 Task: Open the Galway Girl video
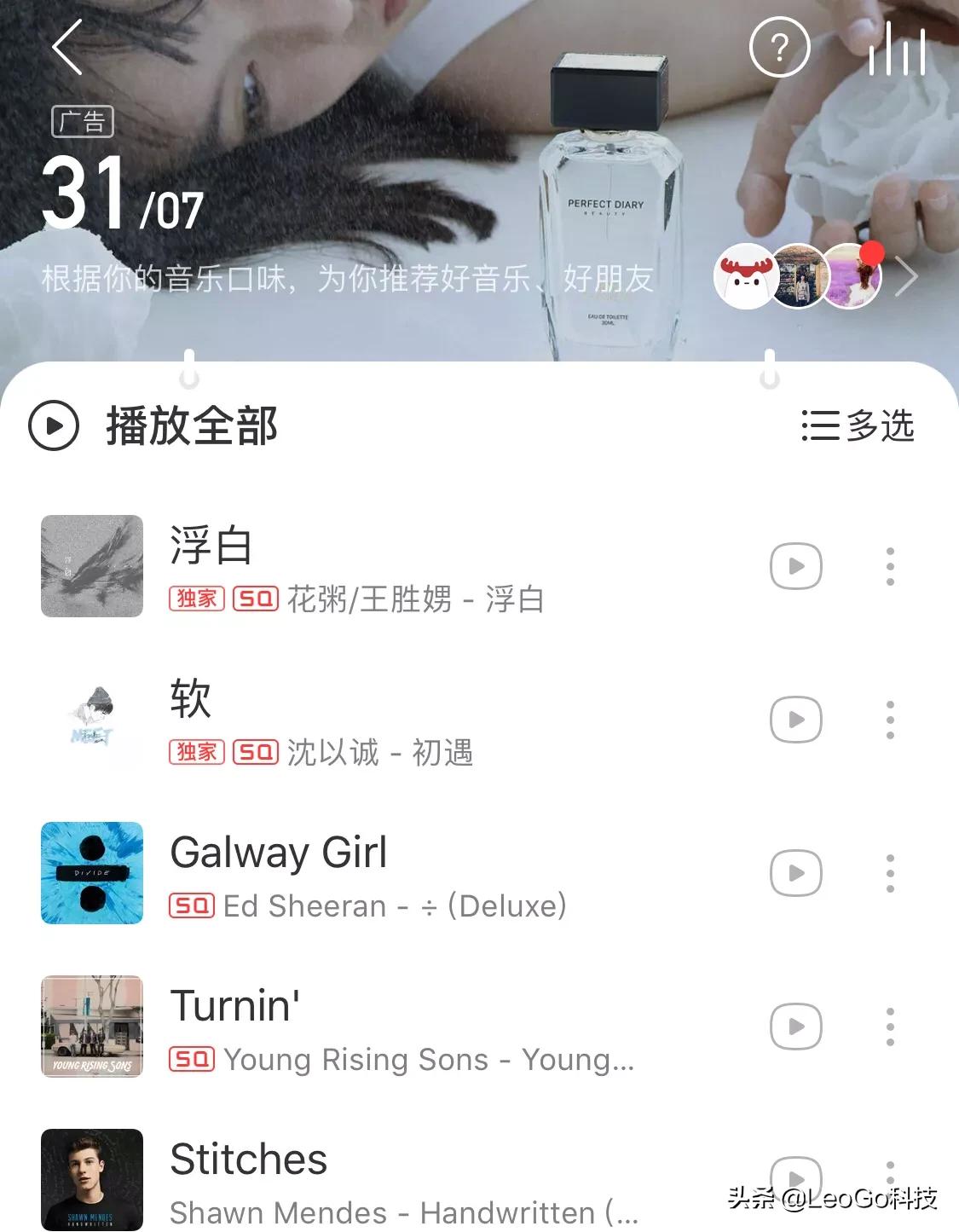pos(796,873)
